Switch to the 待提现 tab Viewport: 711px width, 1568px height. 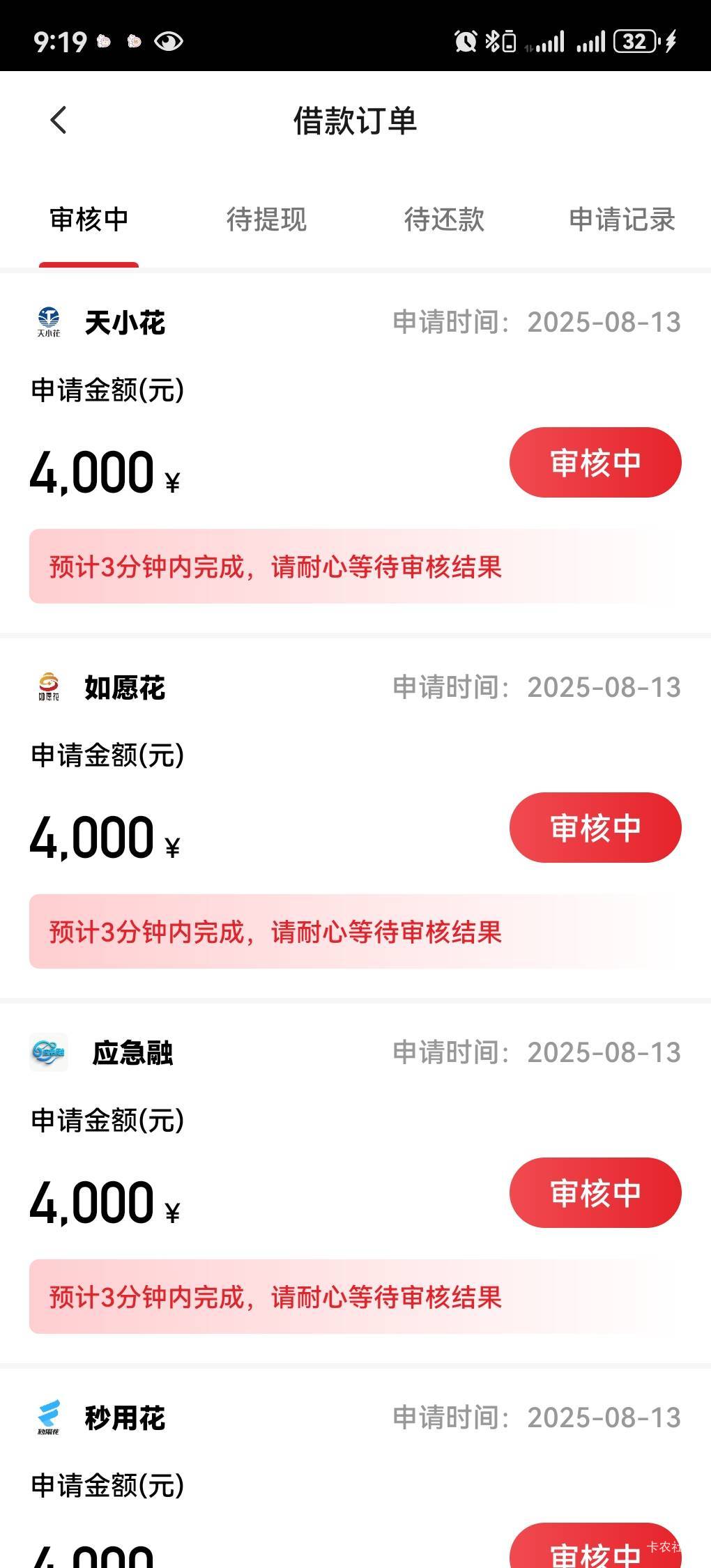(266, 220)
